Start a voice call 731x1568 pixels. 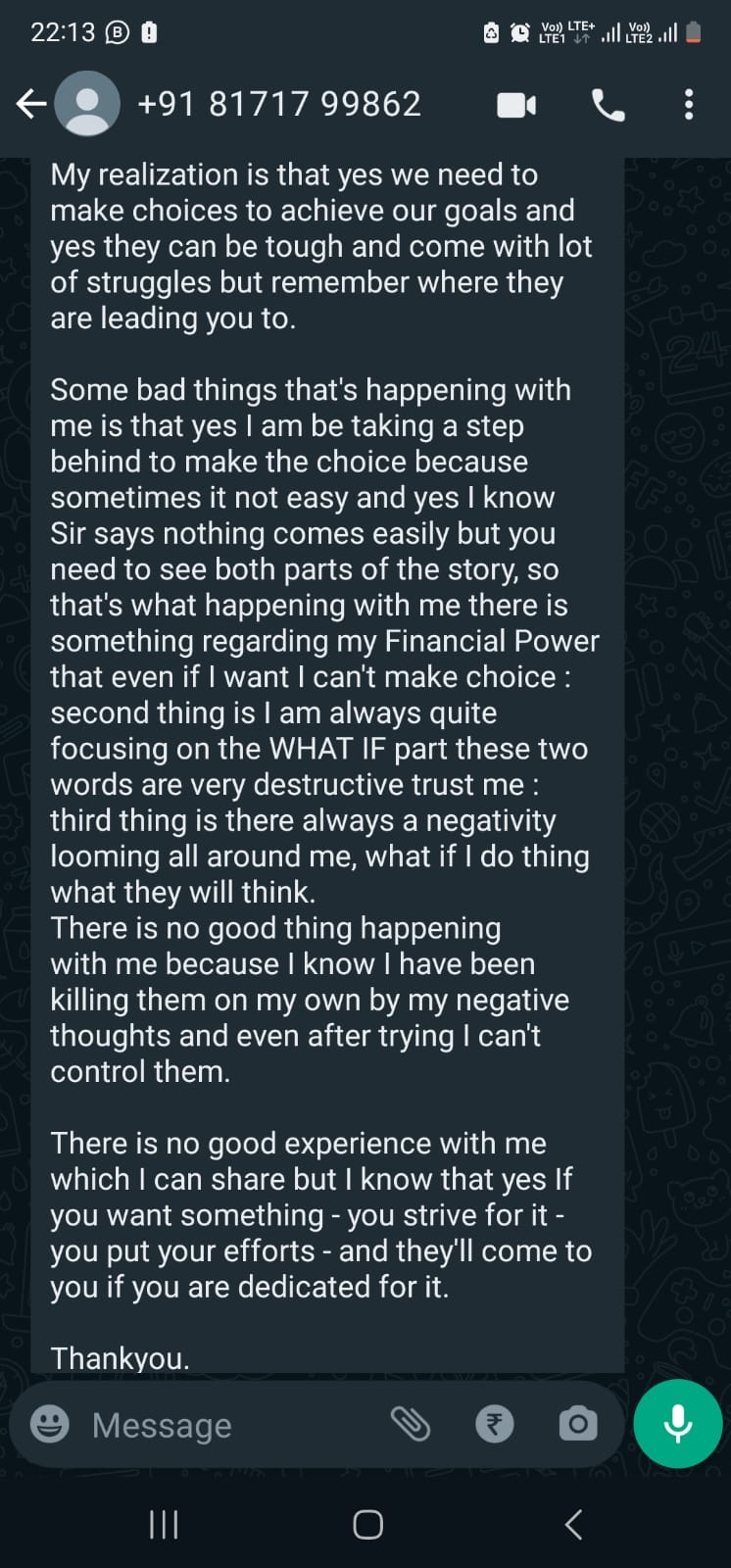pyautogui.click(x=609, y=104)
